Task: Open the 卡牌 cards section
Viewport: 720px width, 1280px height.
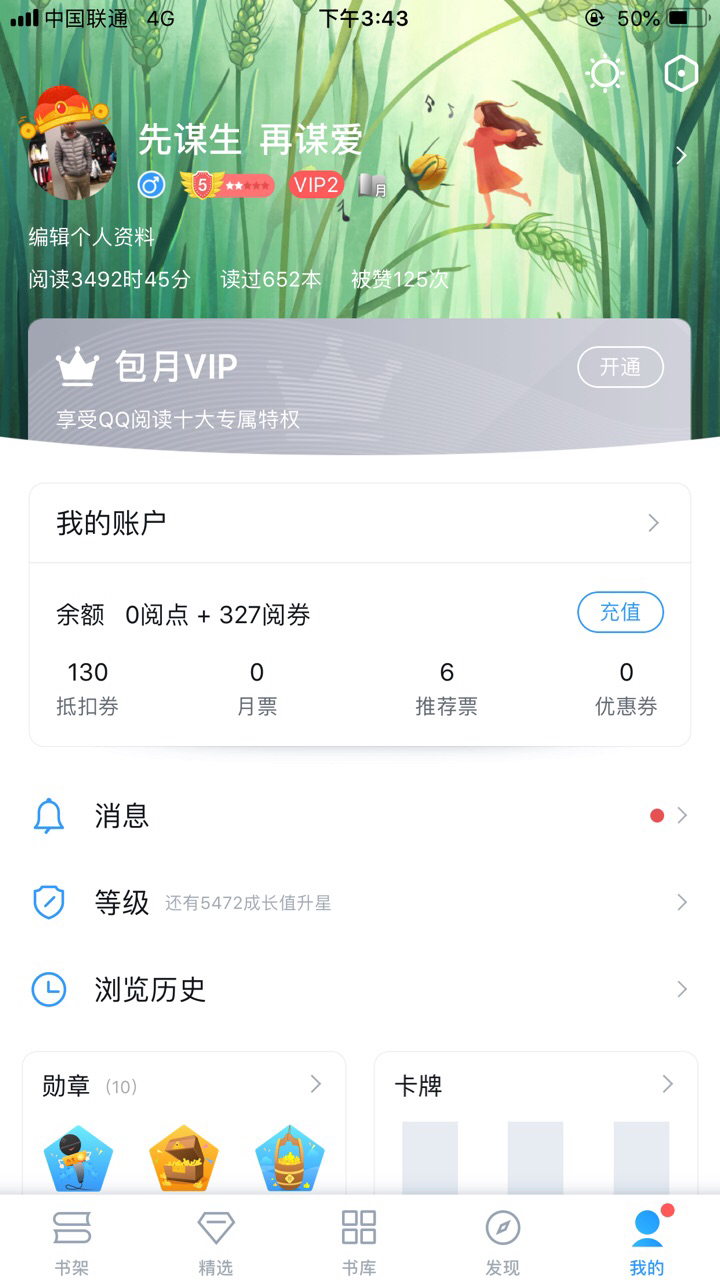Action: 536,1086
